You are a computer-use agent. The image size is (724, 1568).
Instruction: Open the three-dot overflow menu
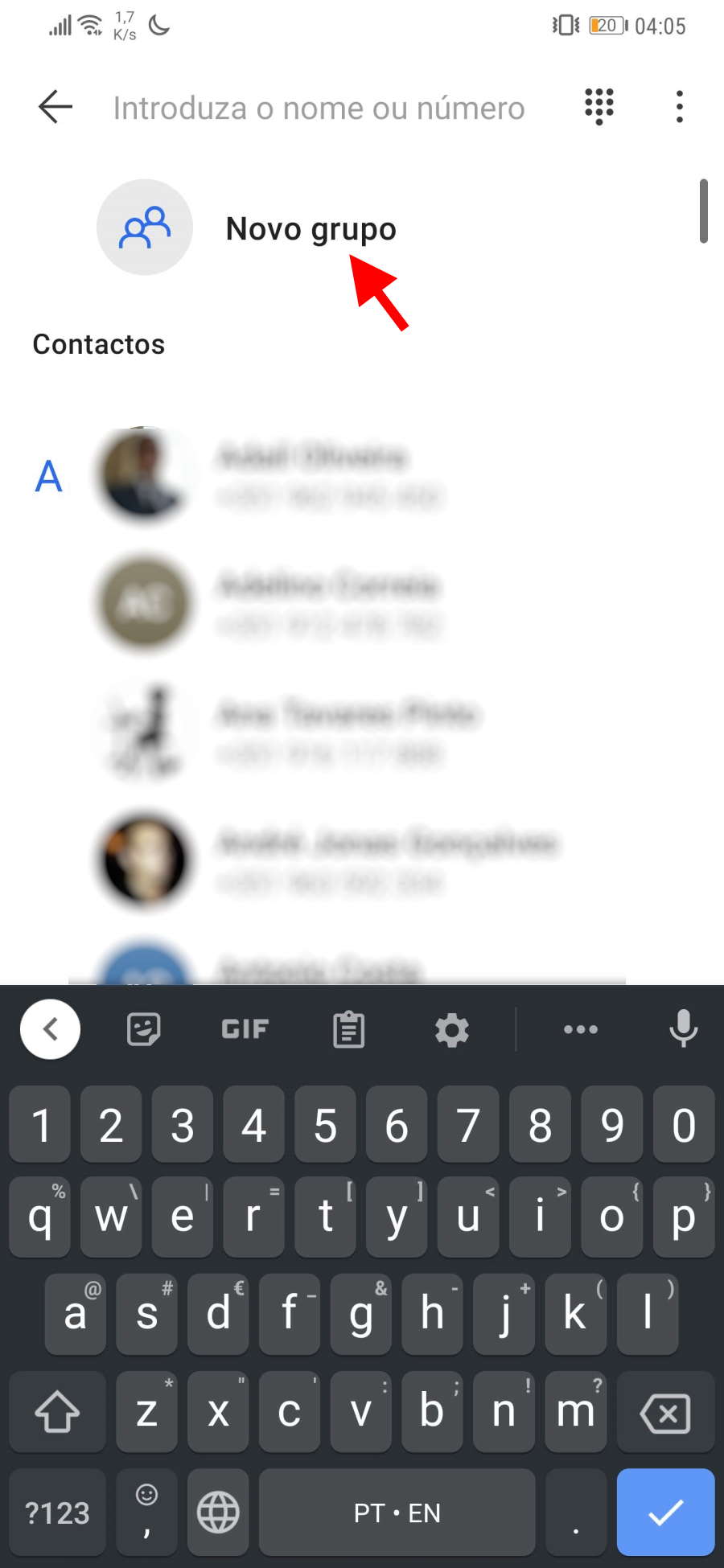[680, 107]
